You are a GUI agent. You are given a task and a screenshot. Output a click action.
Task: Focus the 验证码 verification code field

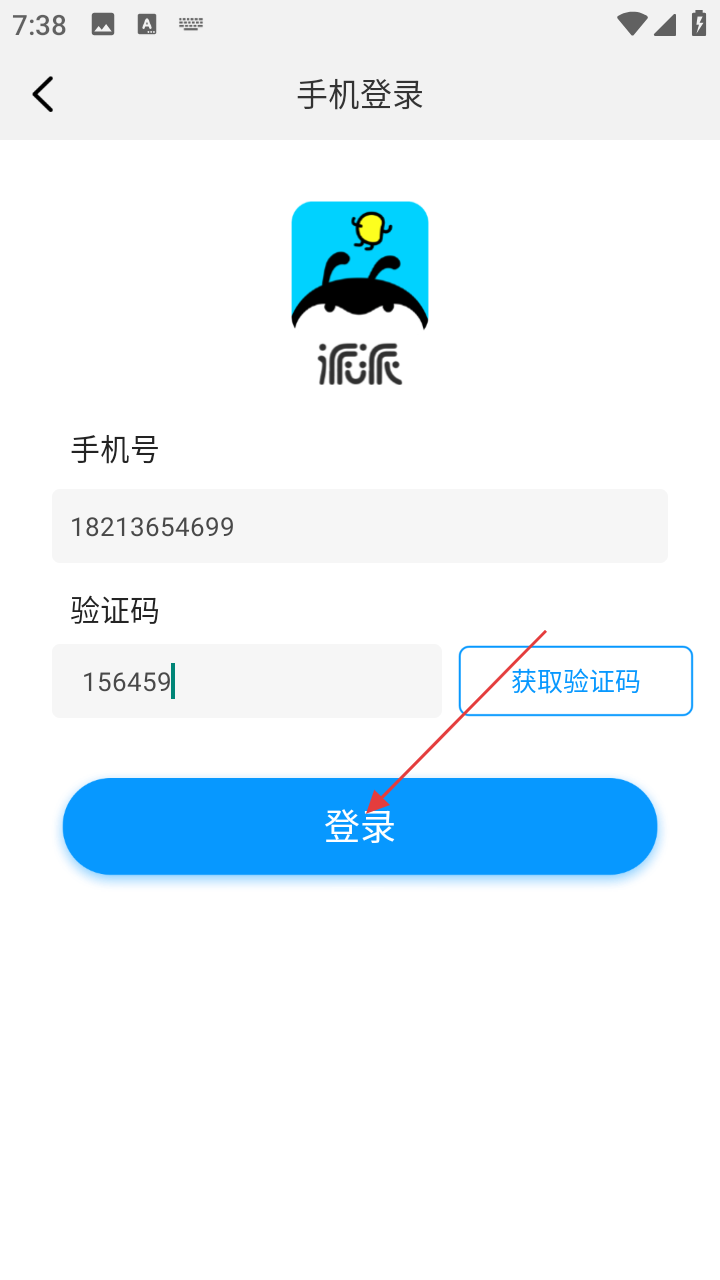[246, 682]
